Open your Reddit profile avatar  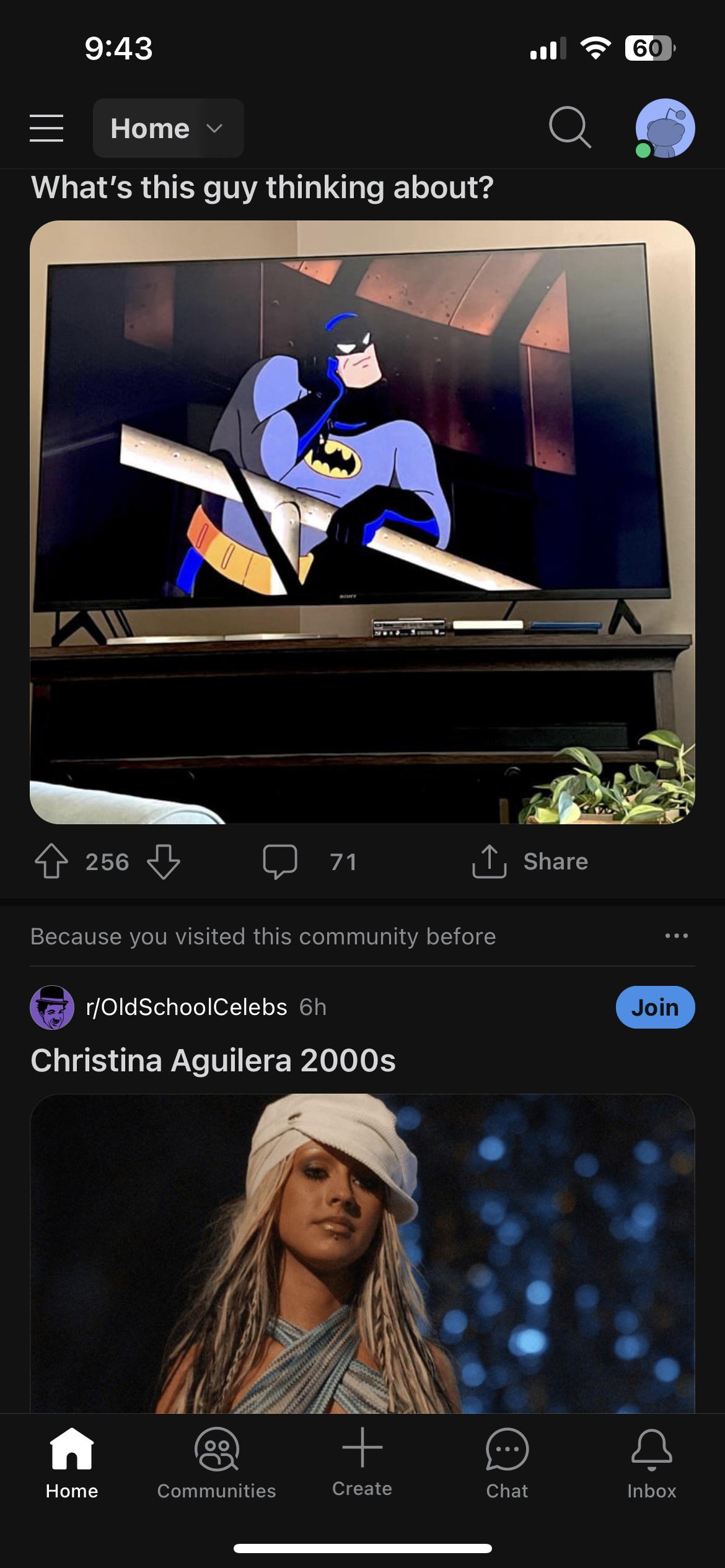665,128
